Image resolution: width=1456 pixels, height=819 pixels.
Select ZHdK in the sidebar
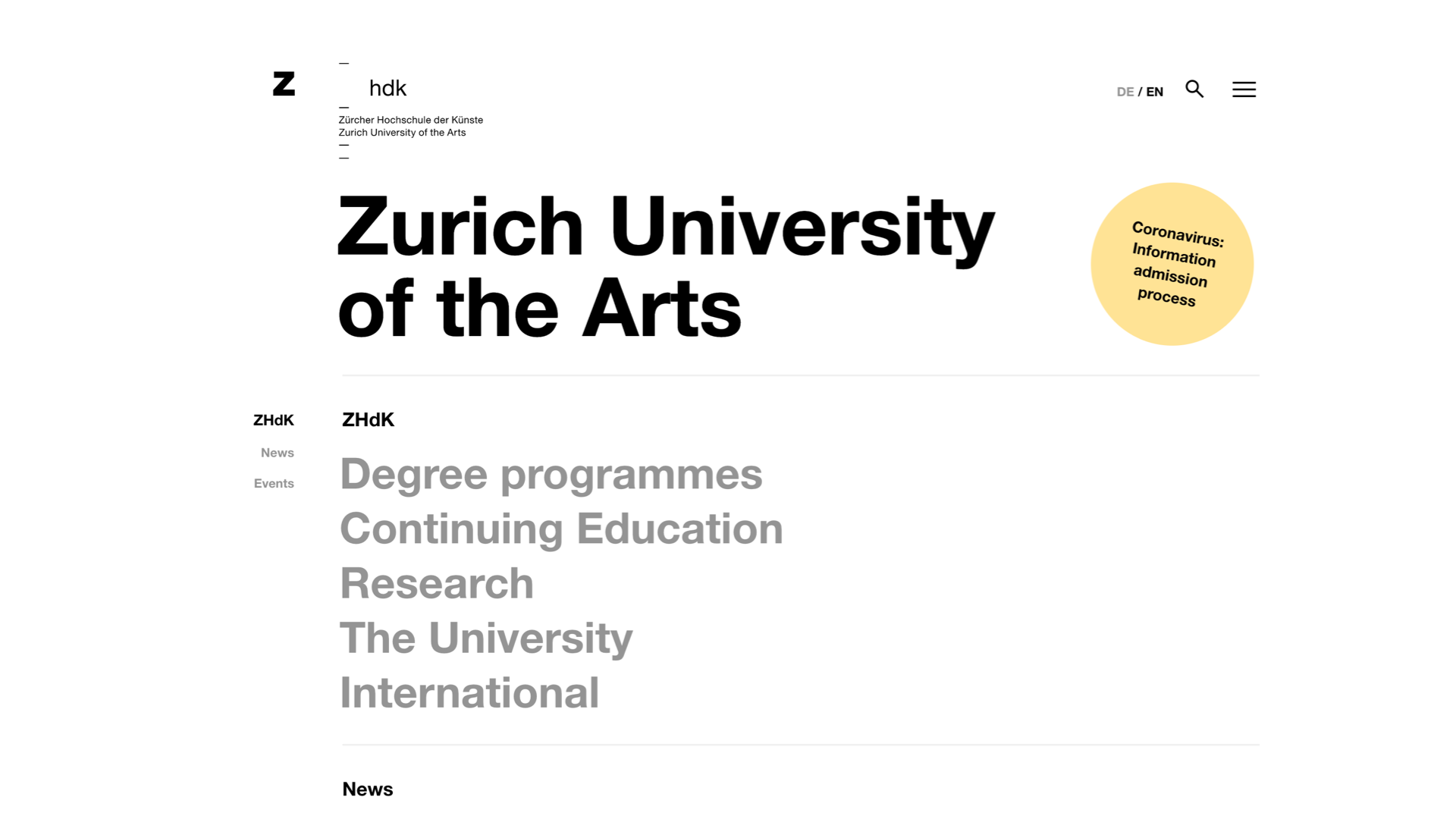pyautogui.click(x=273, y=420)
